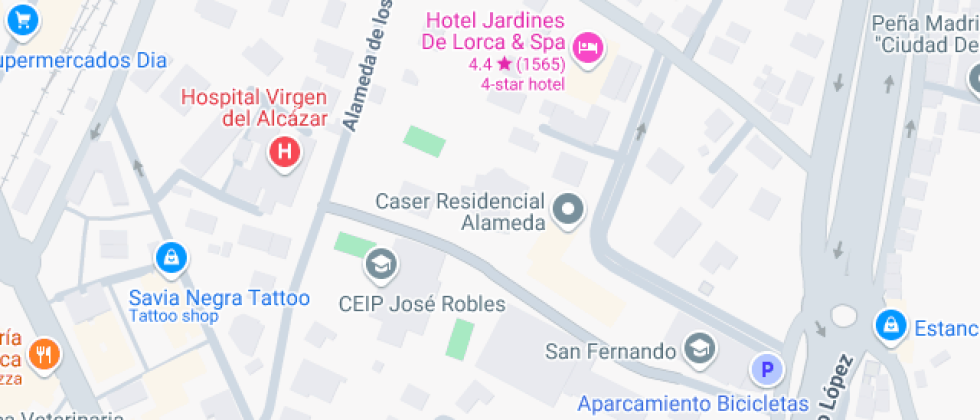
Task: Open the Estanco shopping bag marker
Action: (x=891, y=326)
